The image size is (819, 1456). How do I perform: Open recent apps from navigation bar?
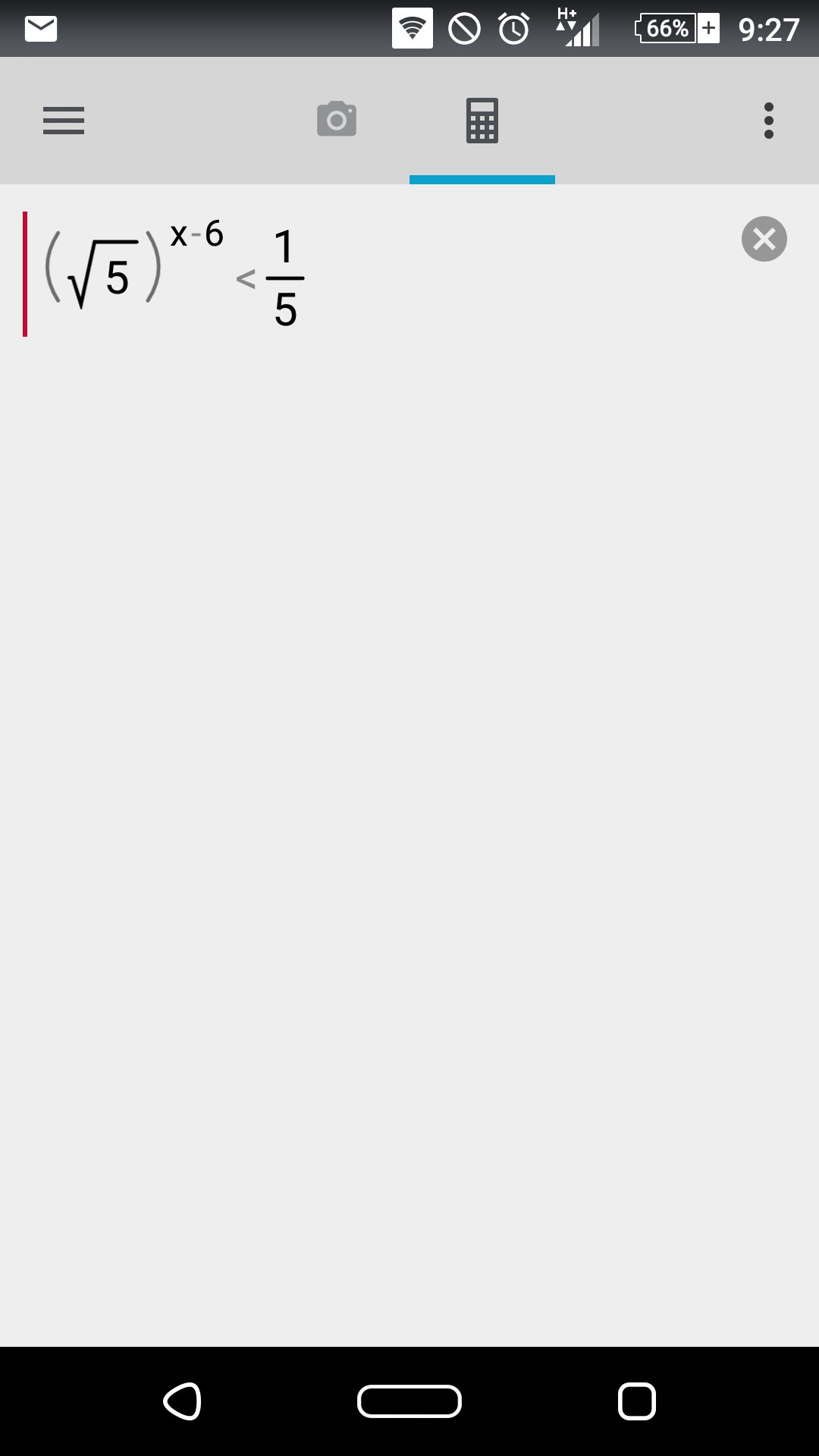pos(637,1401)
